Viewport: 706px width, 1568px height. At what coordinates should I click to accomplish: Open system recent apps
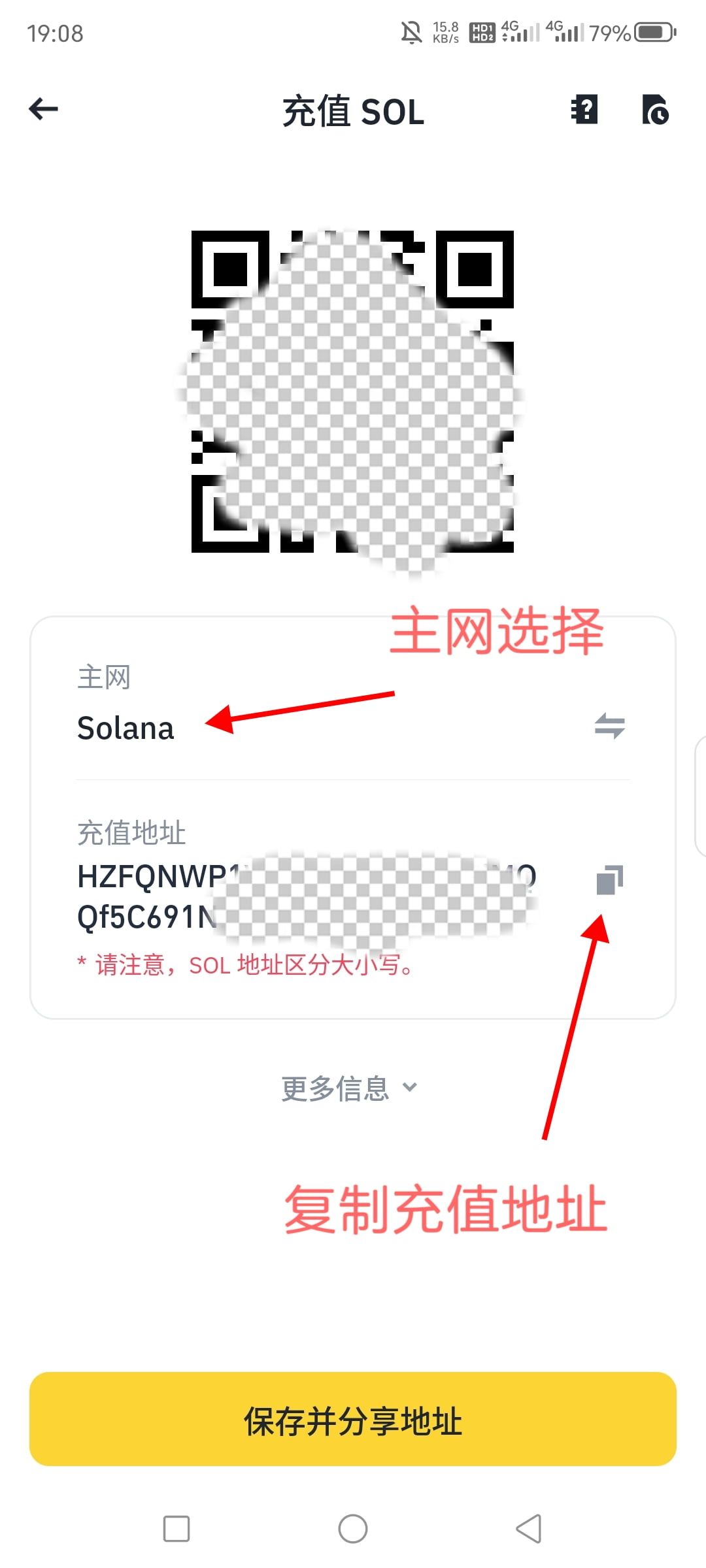click(x=176, y=1529)
